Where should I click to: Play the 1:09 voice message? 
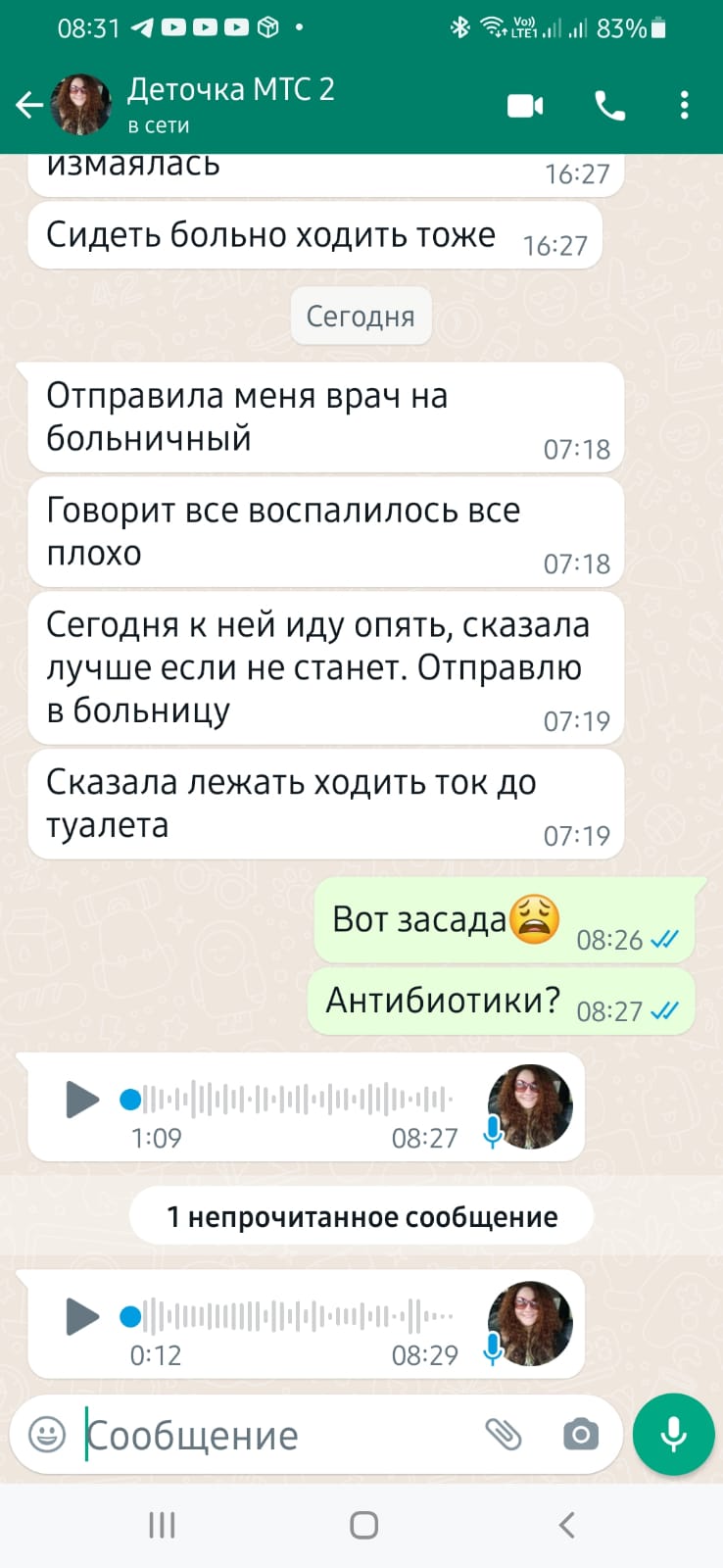point(82,1100)
